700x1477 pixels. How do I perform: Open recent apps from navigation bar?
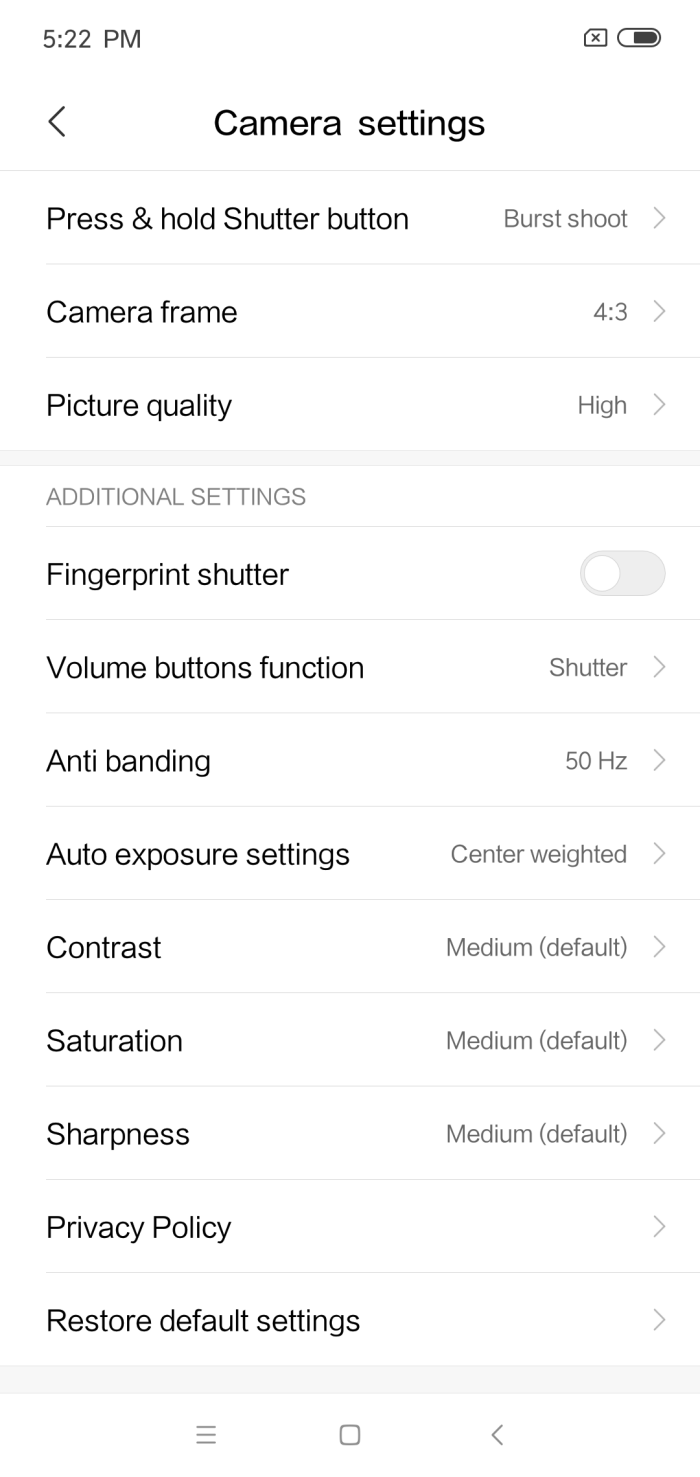point(206,1435)
